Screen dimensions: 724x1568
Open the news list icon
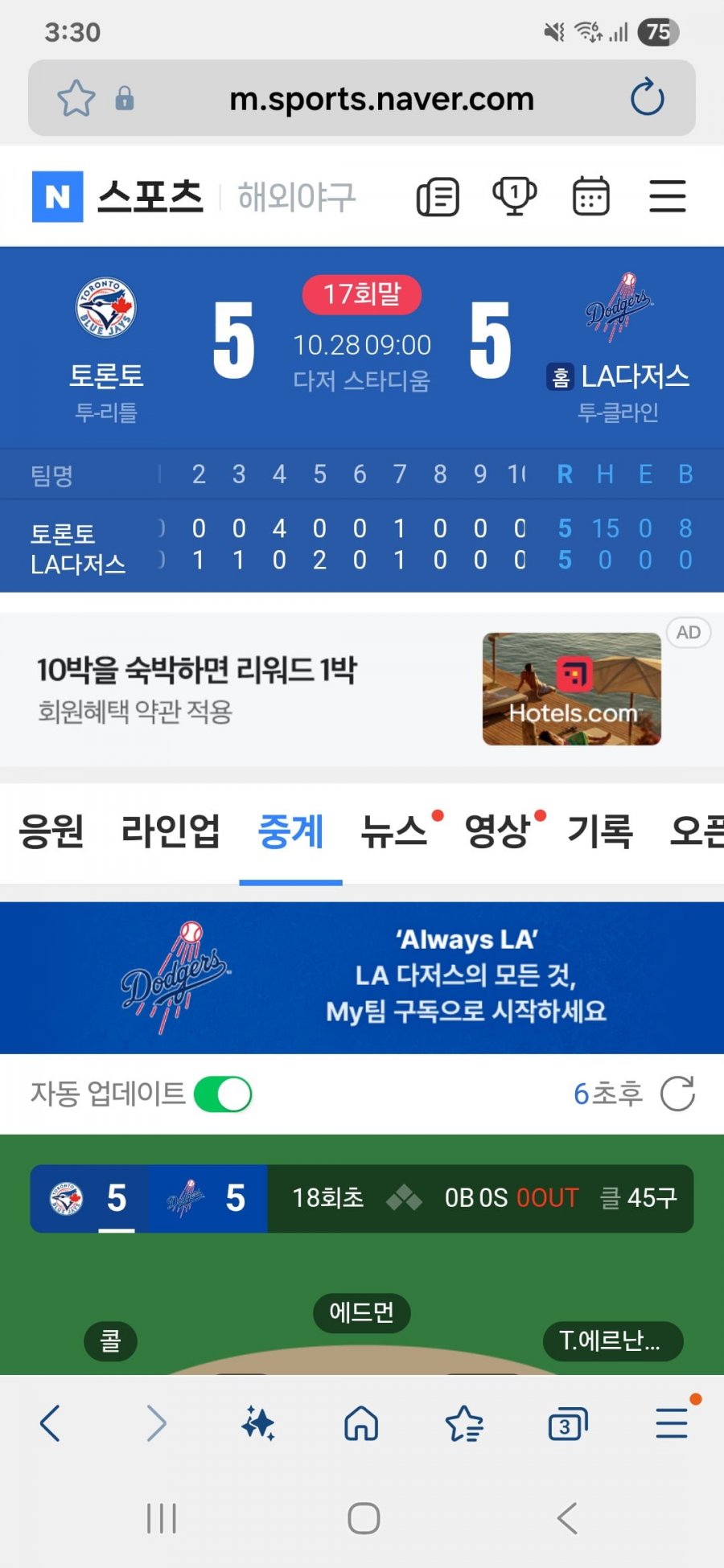click(438, 197)
